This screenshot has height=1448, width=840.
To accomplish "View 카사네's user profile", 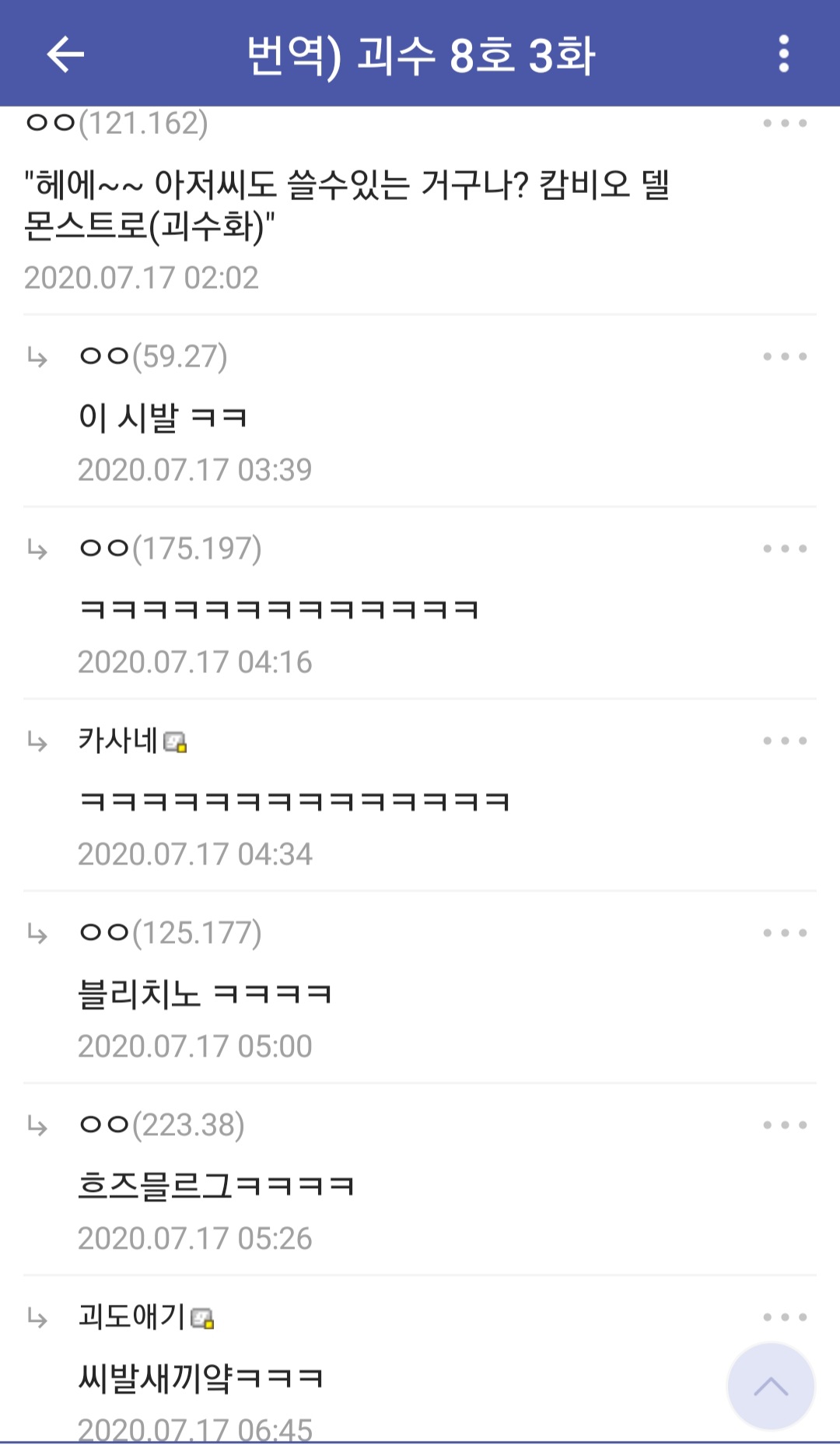I will click(x=118, y=741).
